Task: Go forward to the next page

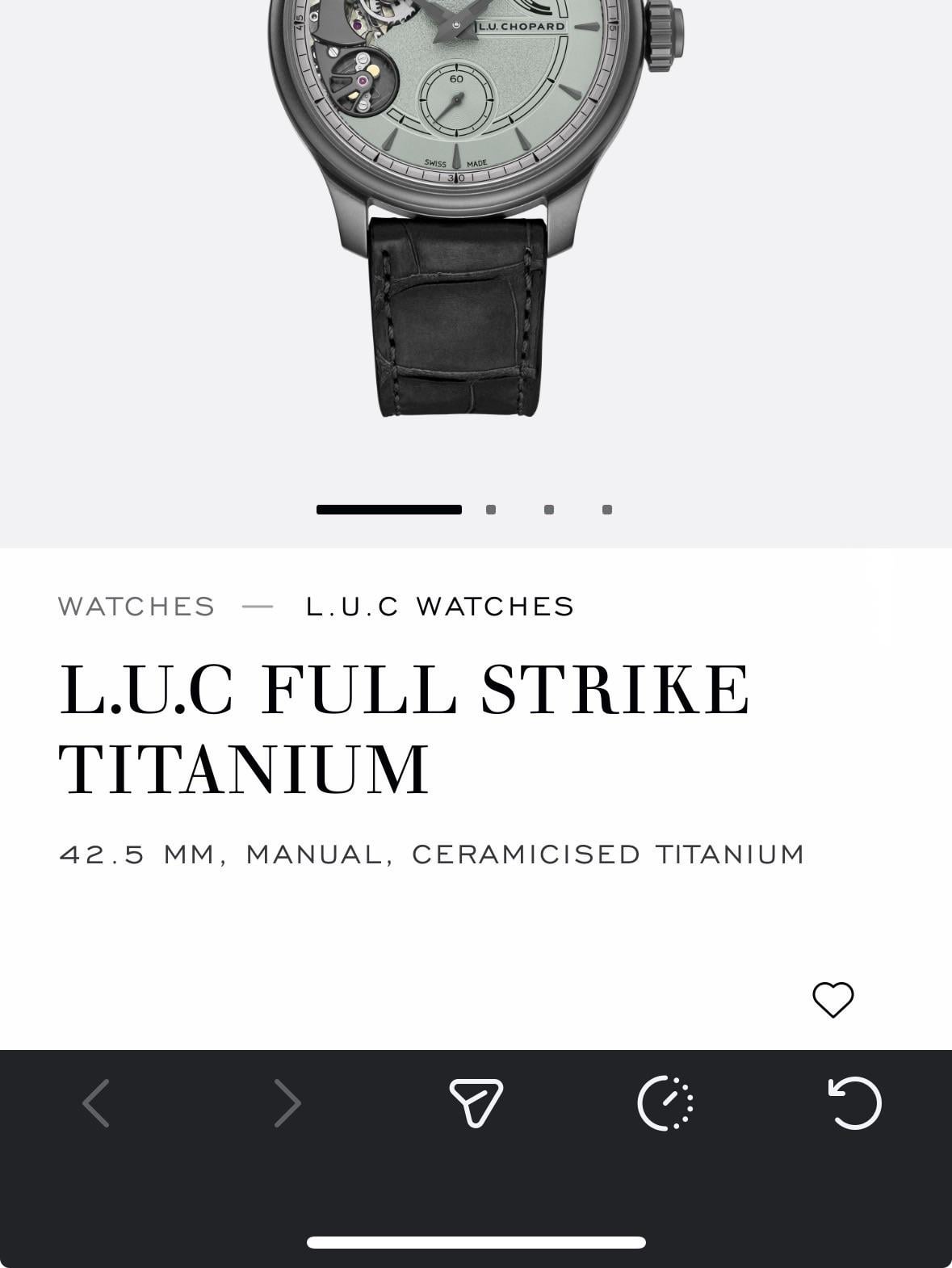Action: coord(287,1103)
